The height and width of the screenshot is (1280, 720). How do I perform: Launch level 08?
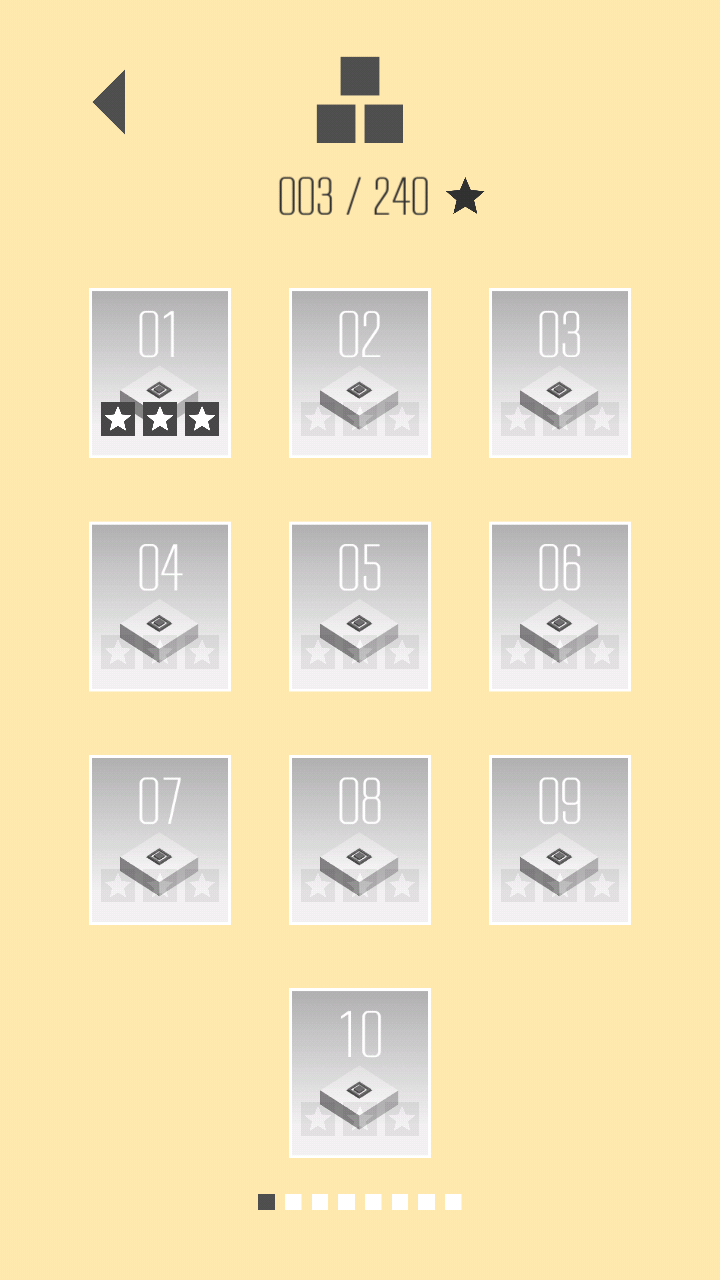pos(360,840)
